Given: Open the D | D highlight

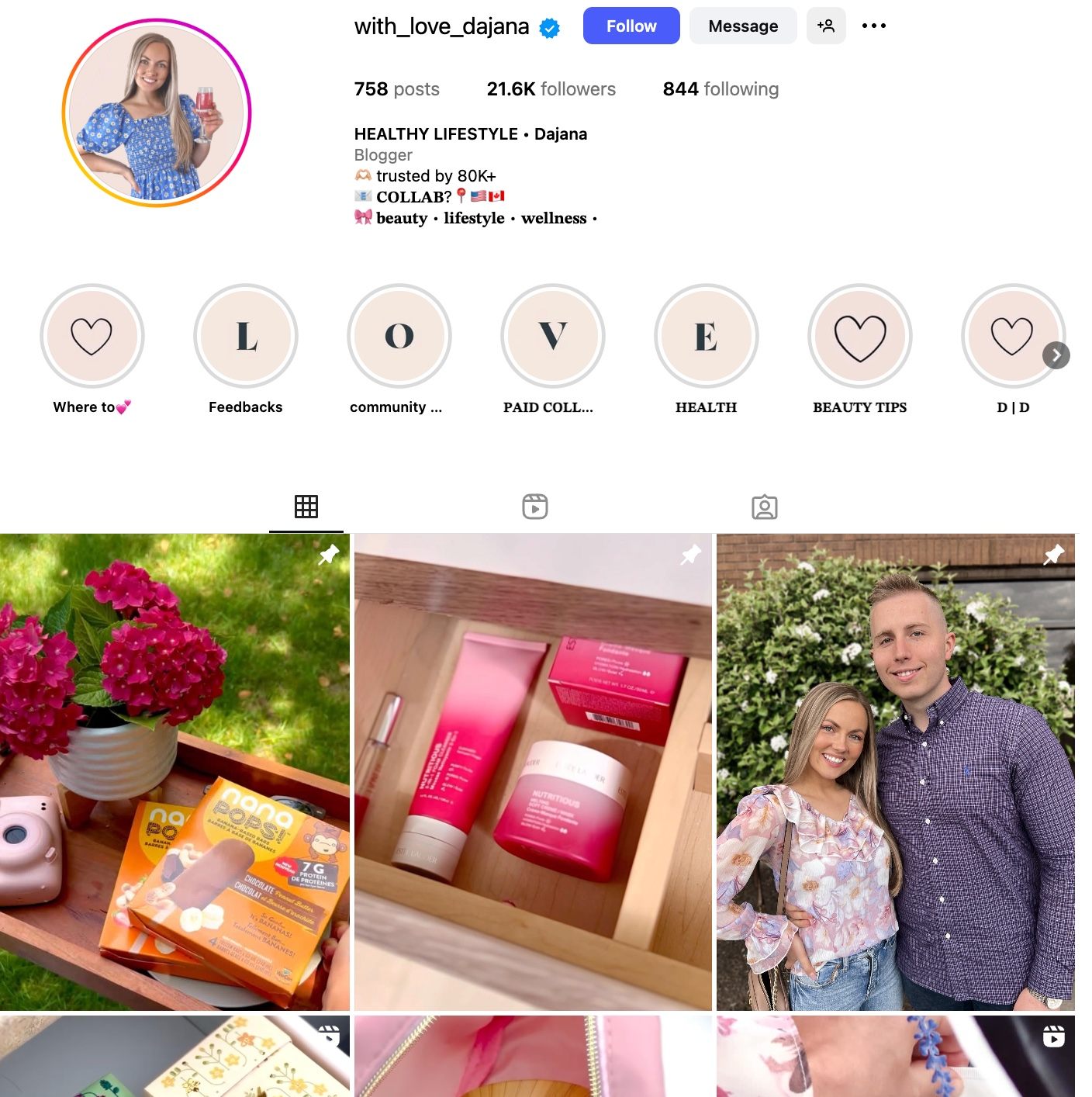Looking at the screenshot, I should coord(1008,336).
